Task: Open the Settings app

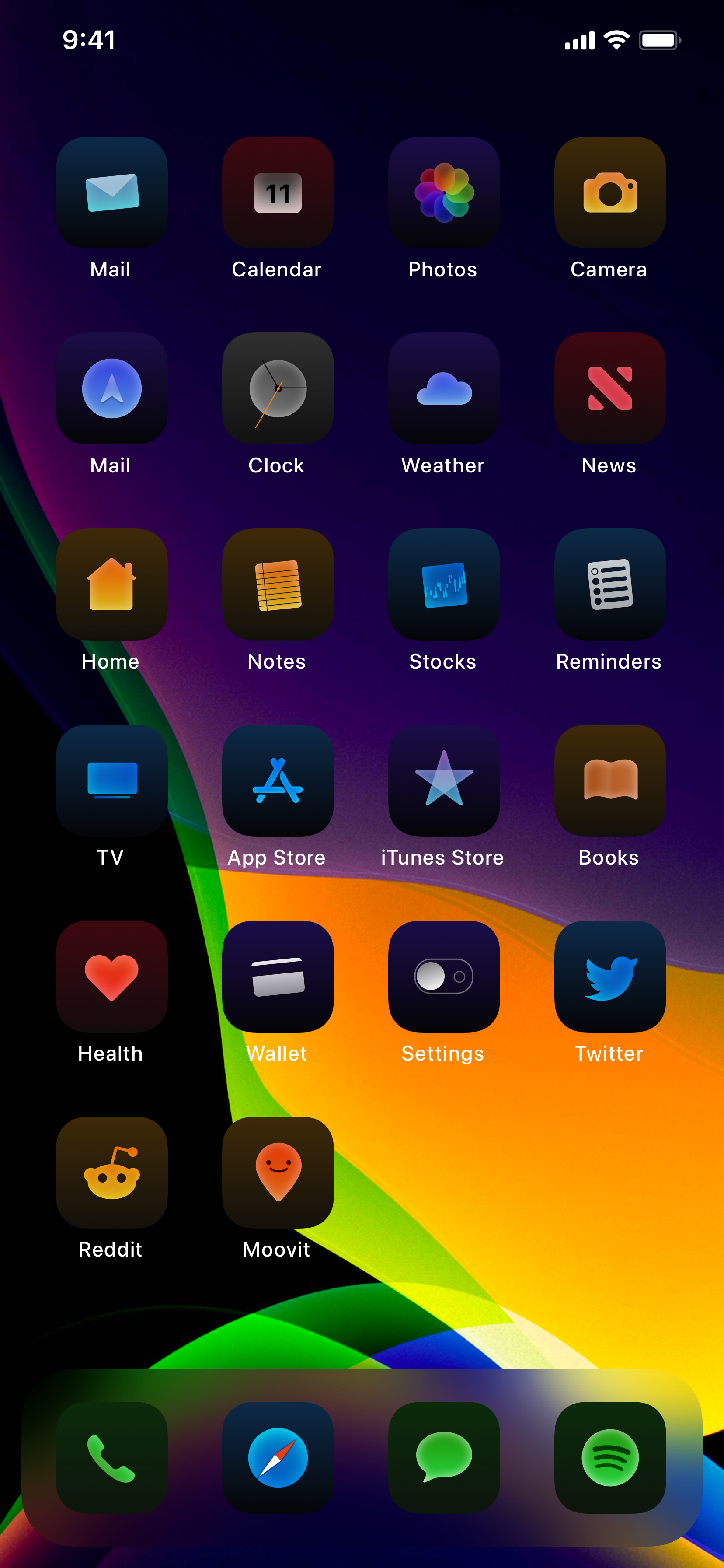Action: point(443,976)
